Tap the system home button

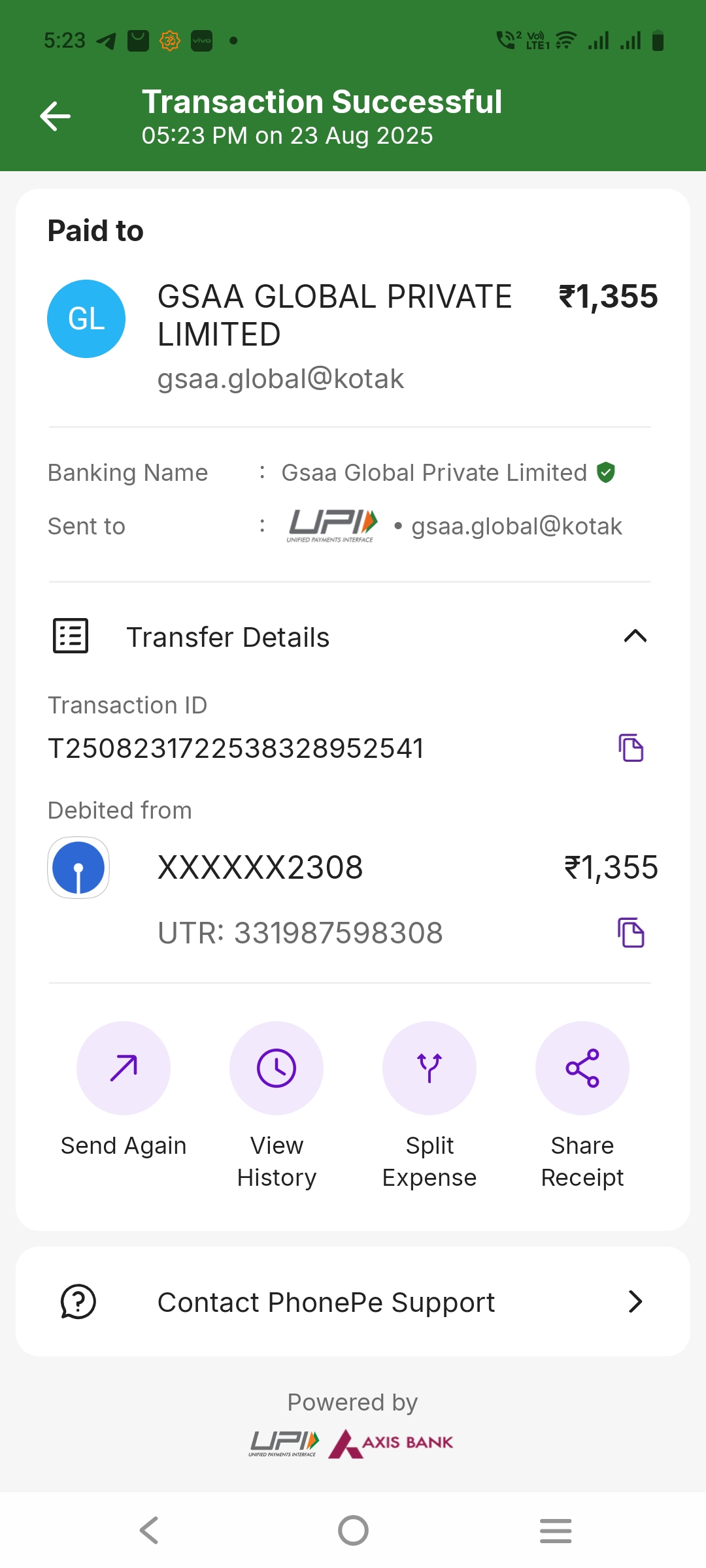(353, 1530)
